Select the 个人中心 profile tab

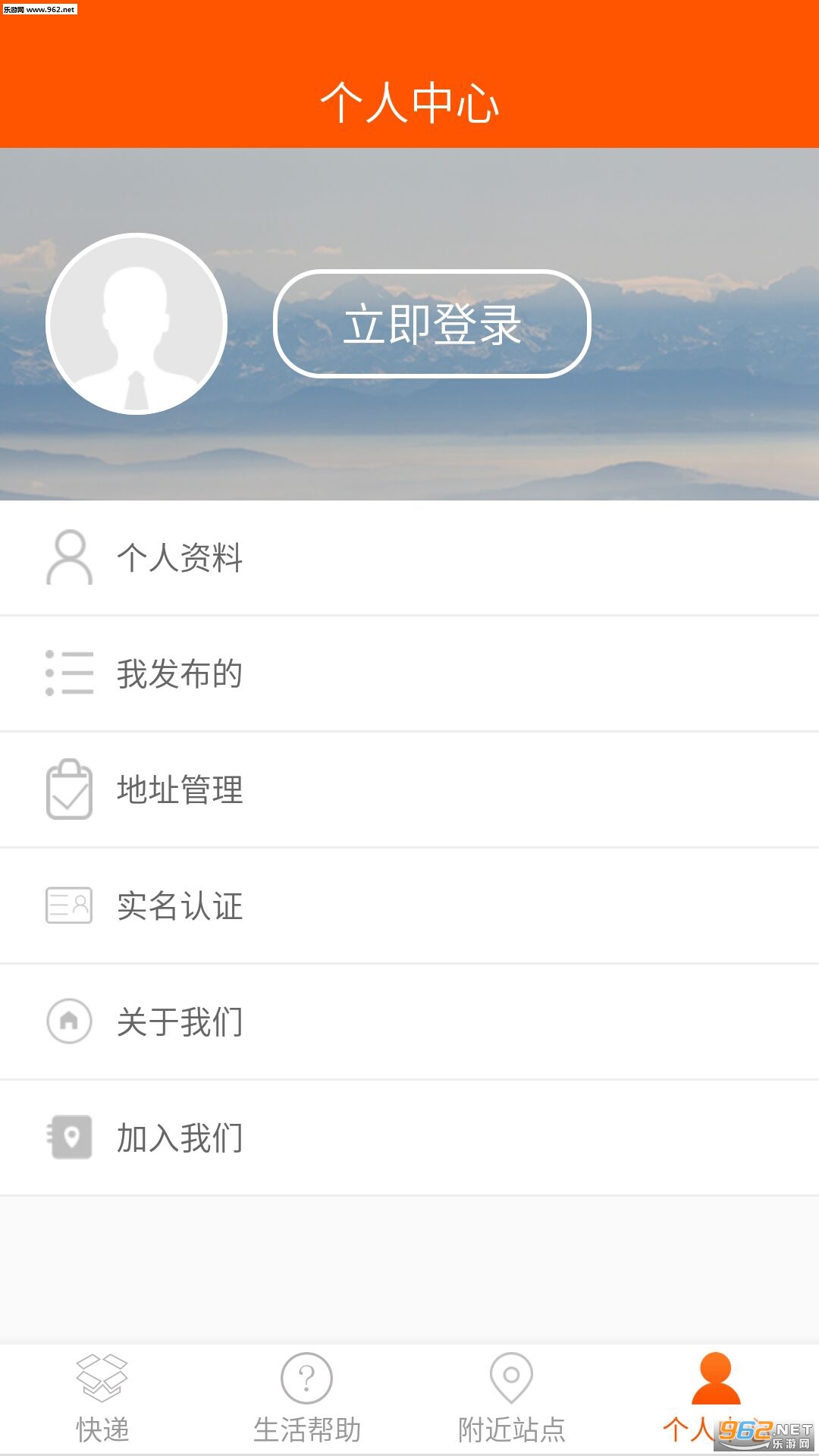715,1400
